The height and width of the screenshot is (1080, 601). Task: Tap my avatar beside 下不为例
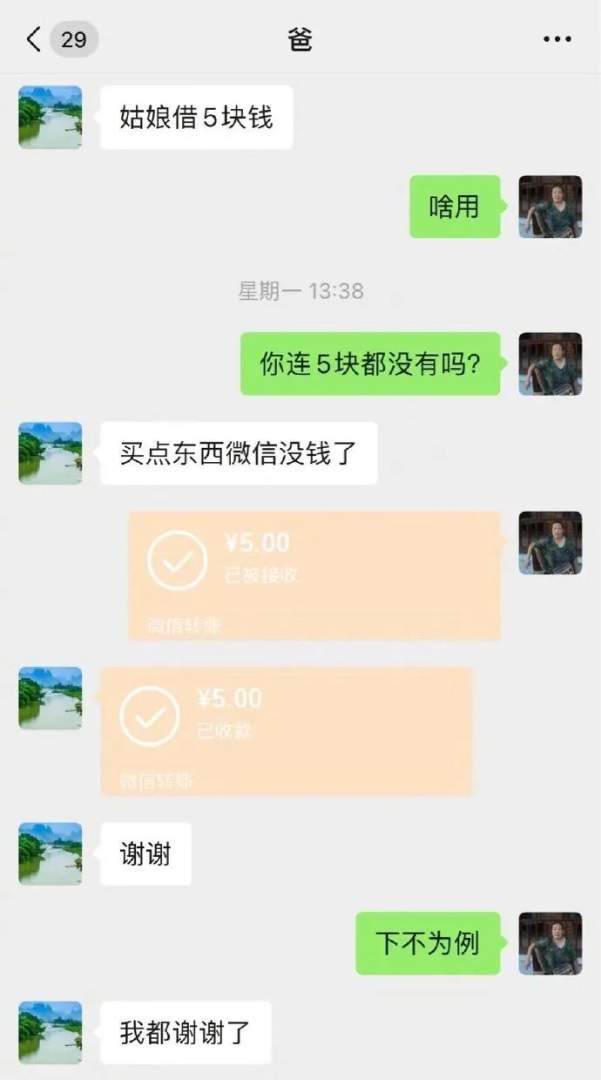(x=549, y=943)
